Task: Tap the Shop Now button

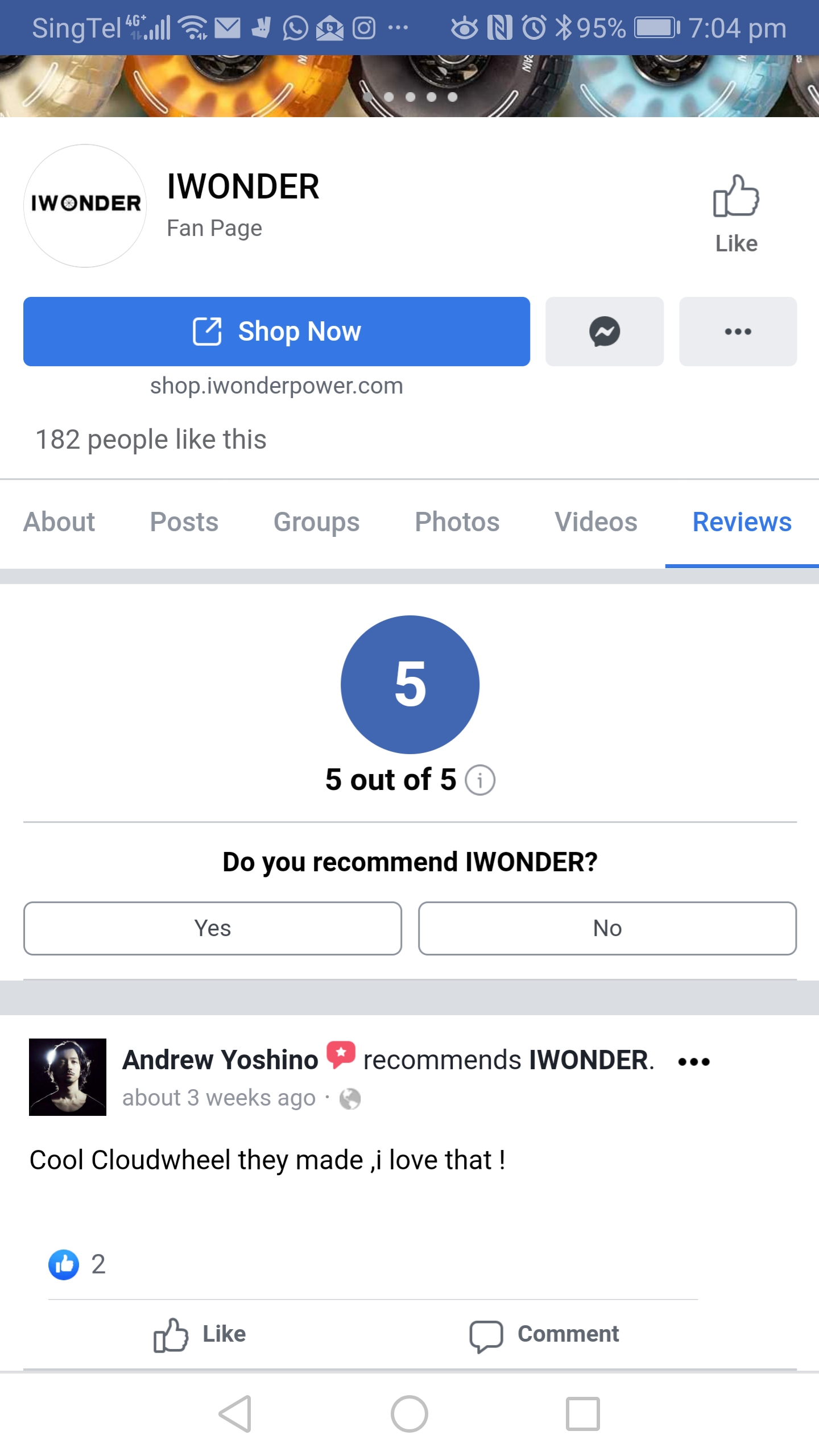Action: pyautogui.click(x=276, y=332)
